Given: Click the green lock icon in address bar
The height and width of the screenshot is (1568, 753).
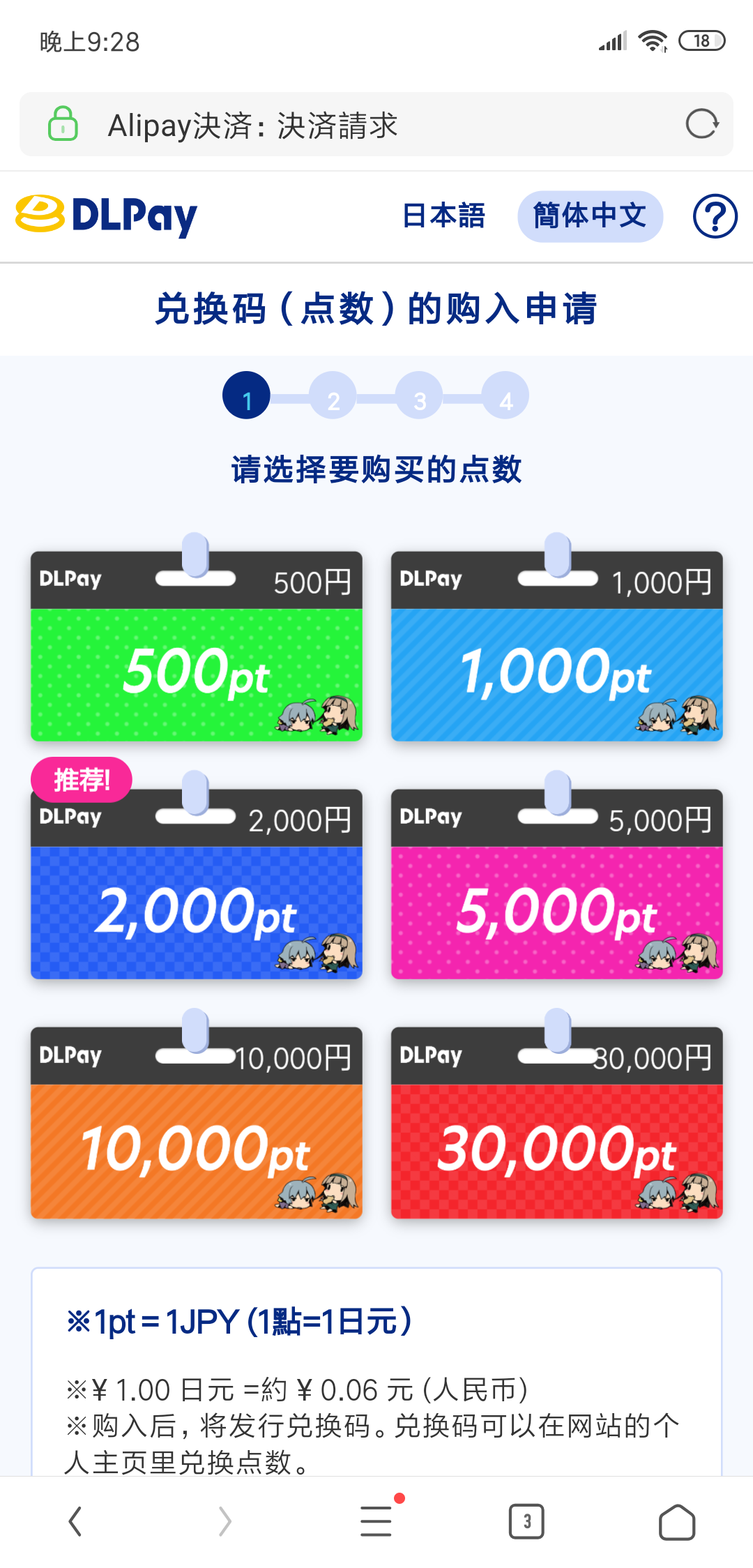Looking at the screenshot, I should click(x=62, y=126).
